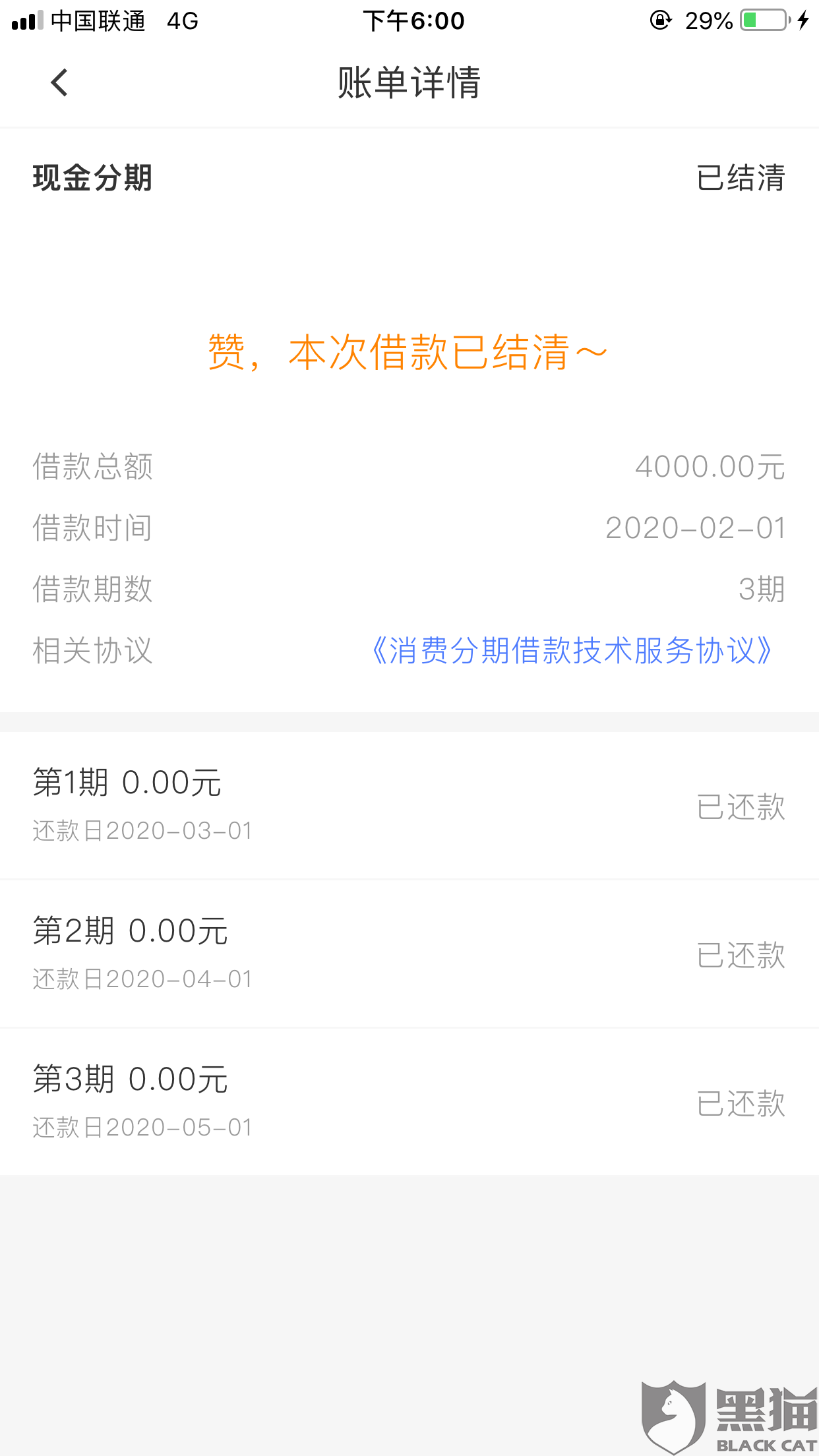Go back from the 账单详情 page
This screenshot has height=1456, width=819.
[x=59, y=83]
